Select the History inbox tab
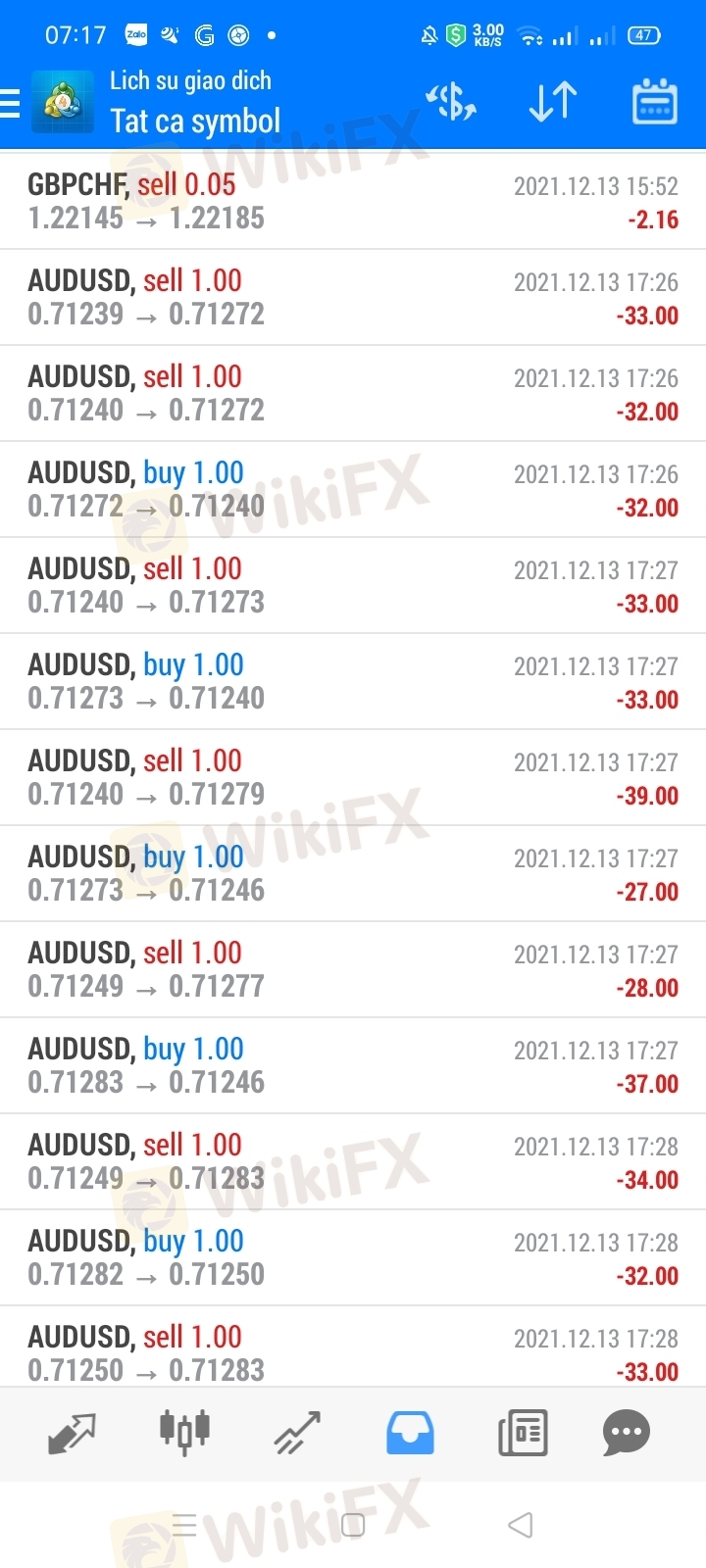706x1568 pixels. 410,1433
